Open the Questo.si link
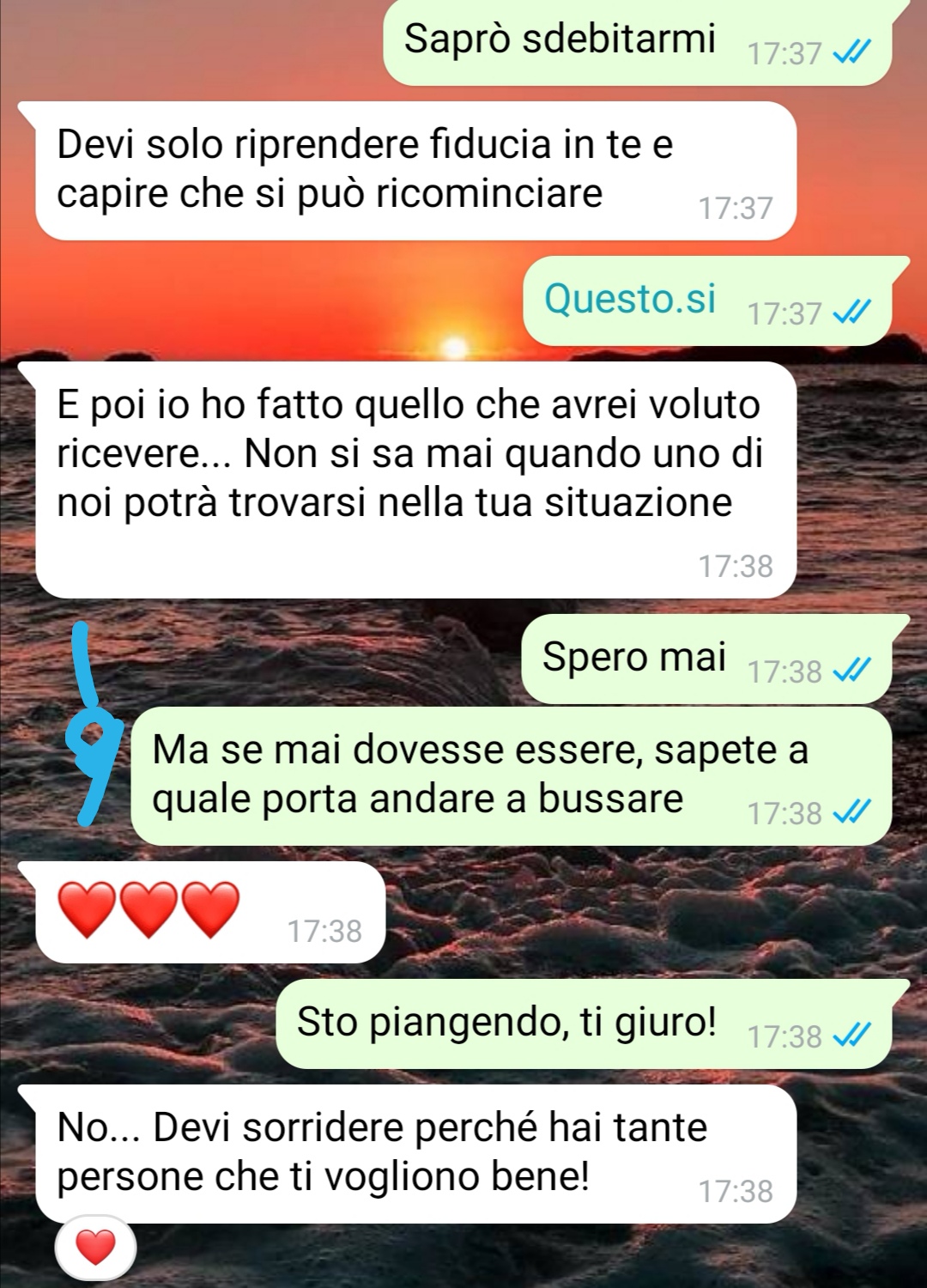Viewport: 927px width, 1288px height. point(629,300)
